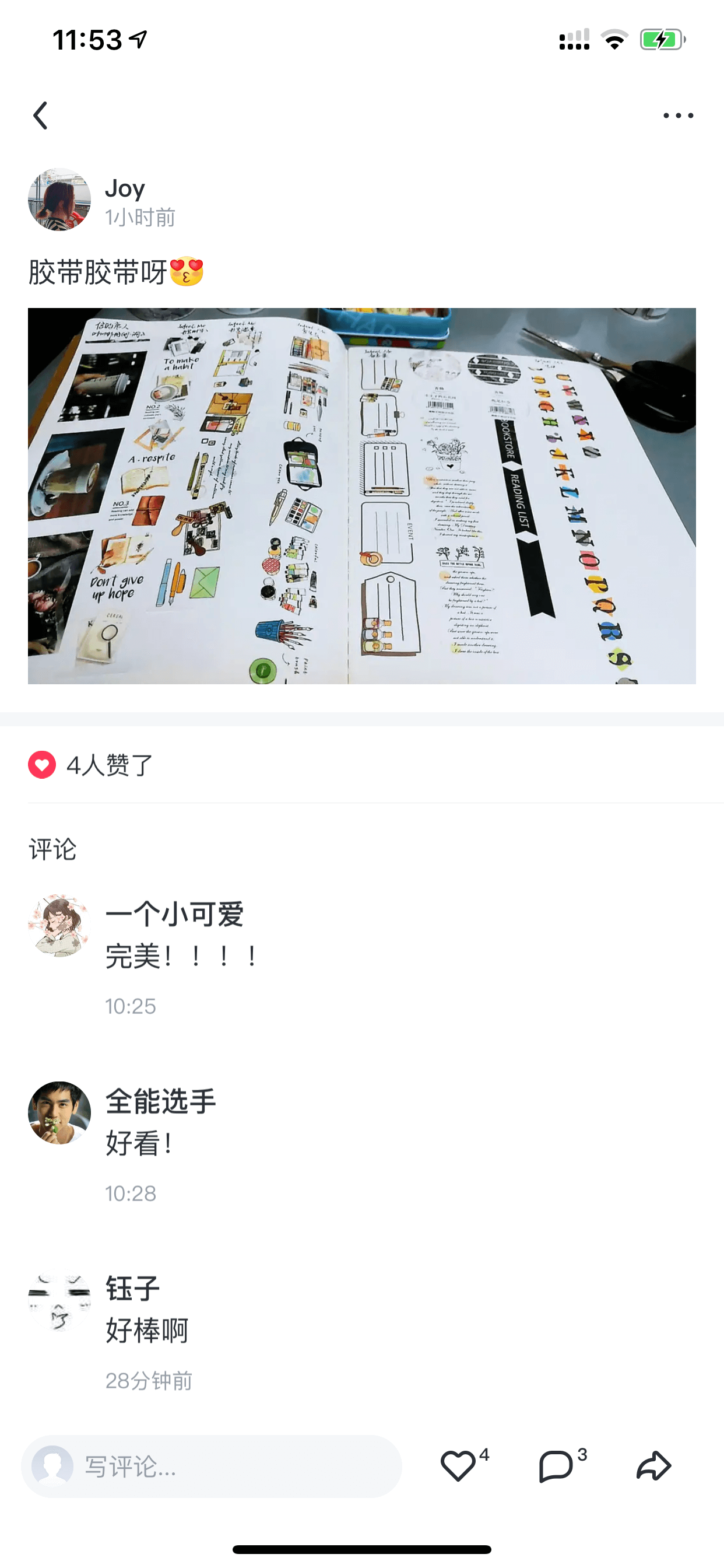The height and width of the screenshot is (1568, 724).
Task: Like the post with heart icon
Action: [x=458, y=1466]
